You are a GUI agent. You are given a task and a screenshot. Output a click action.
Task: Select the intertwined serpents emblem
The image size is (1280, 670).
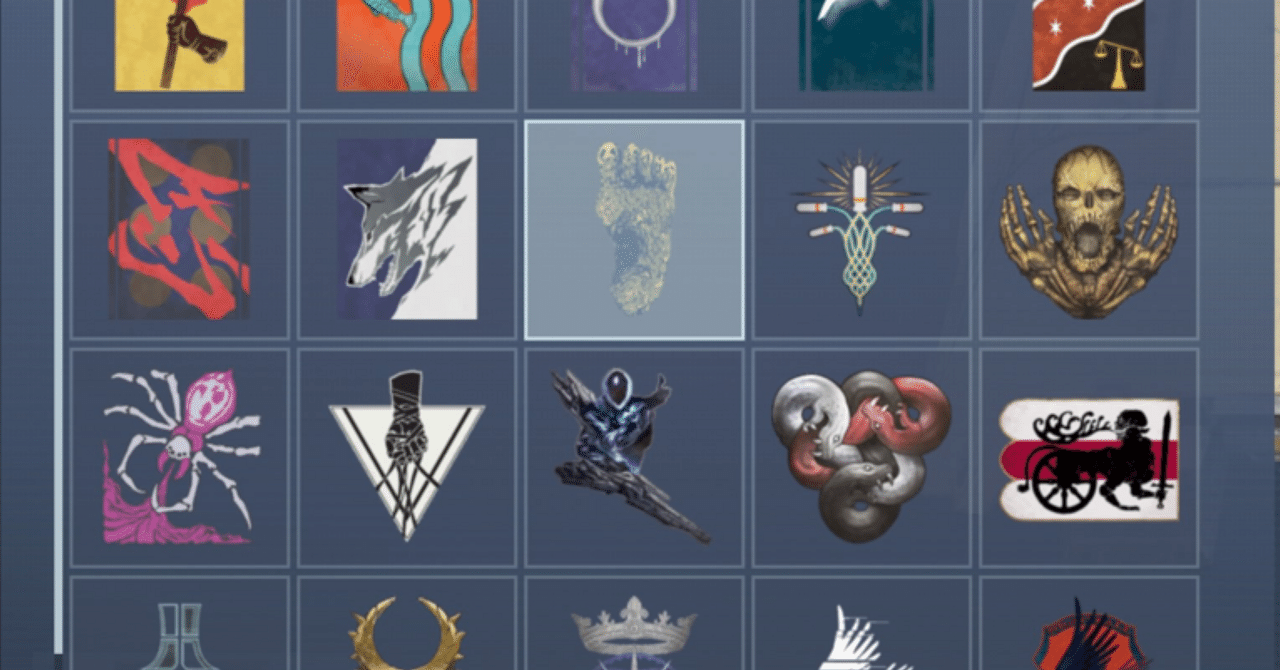pyautogui.click(x=861, y=457)
